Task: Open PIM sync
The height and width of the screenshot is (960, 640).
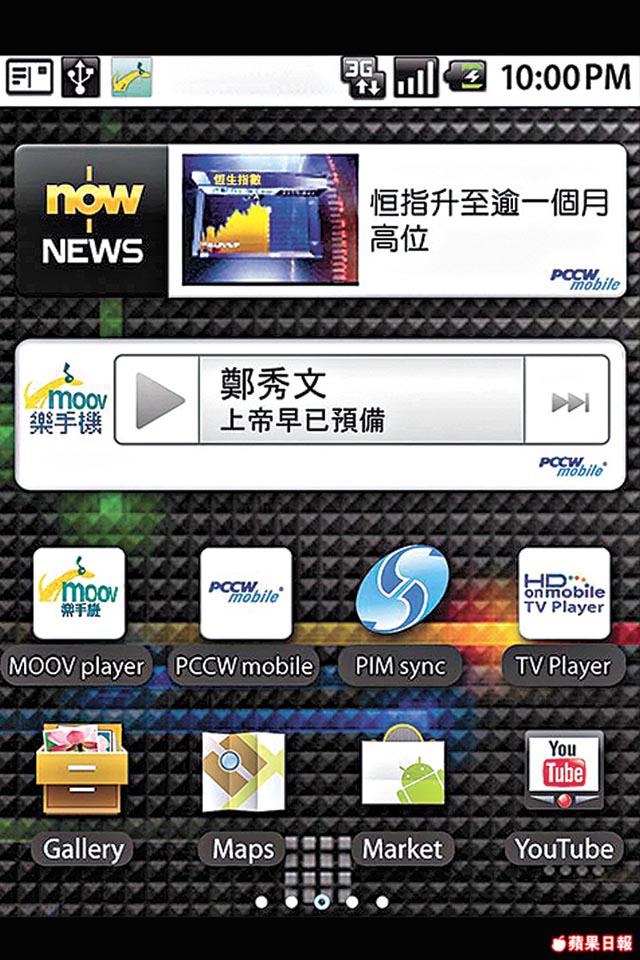Action: point(403,594)
